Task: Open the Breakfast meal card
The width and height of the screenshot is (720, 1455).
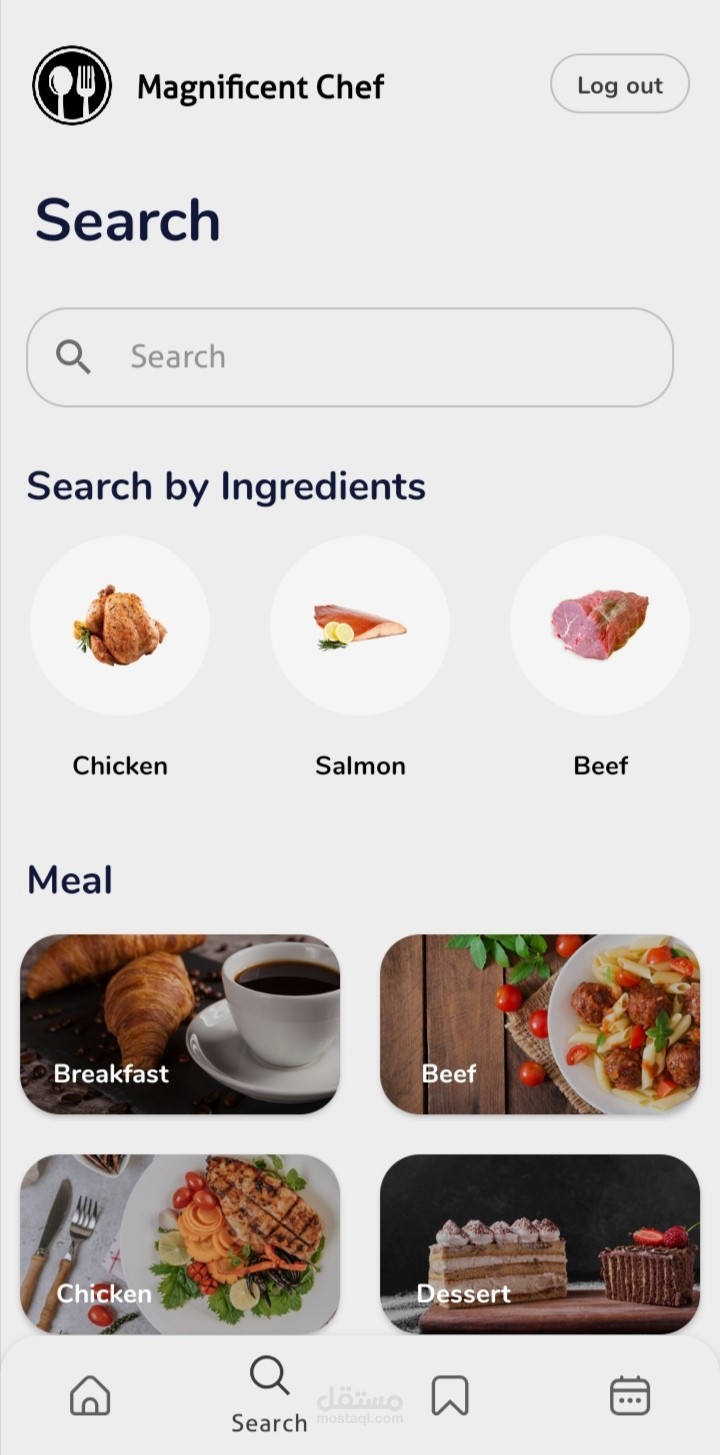Action: coord(180,1024)
